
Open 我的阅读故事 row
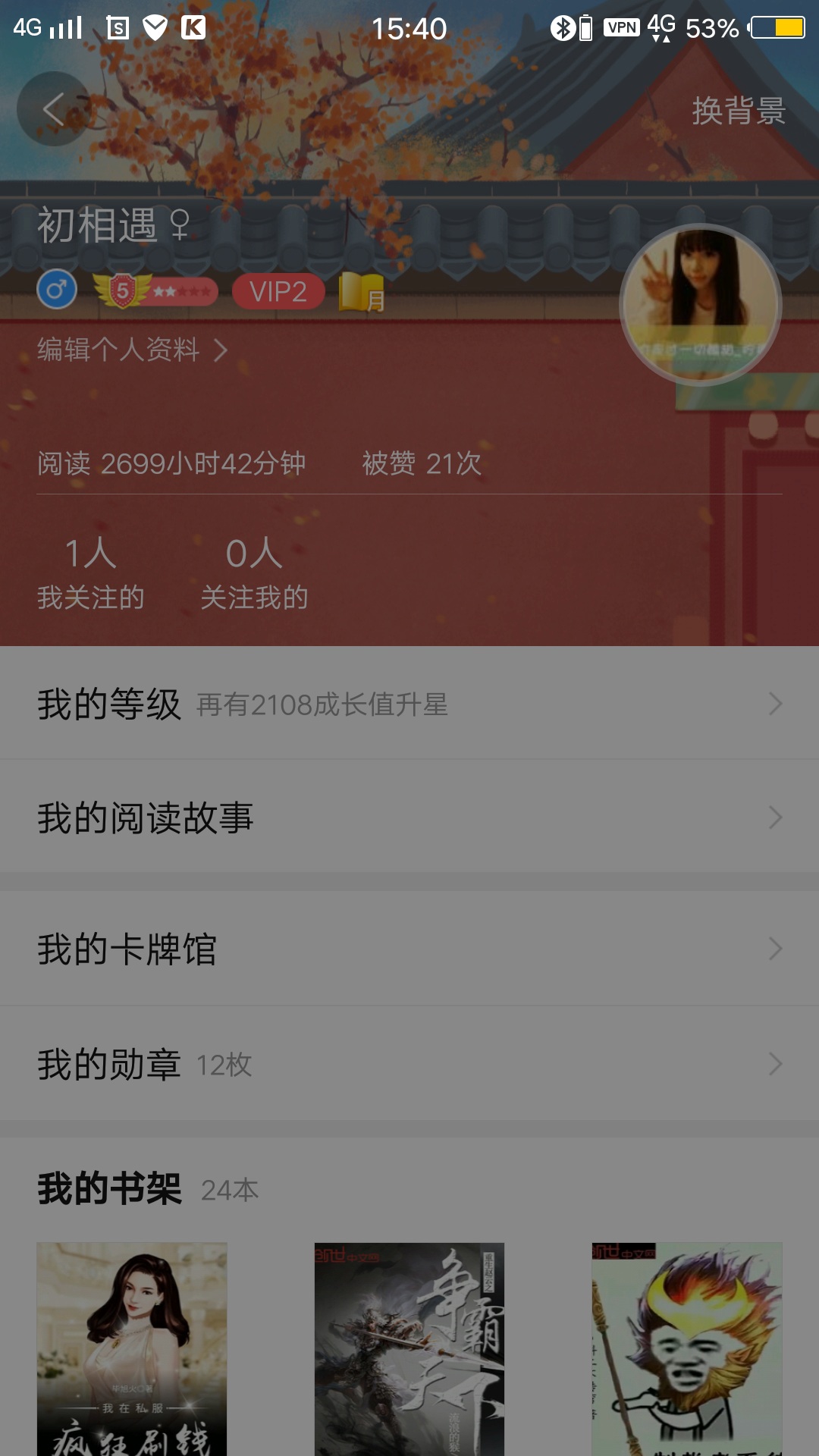(409, 817)
